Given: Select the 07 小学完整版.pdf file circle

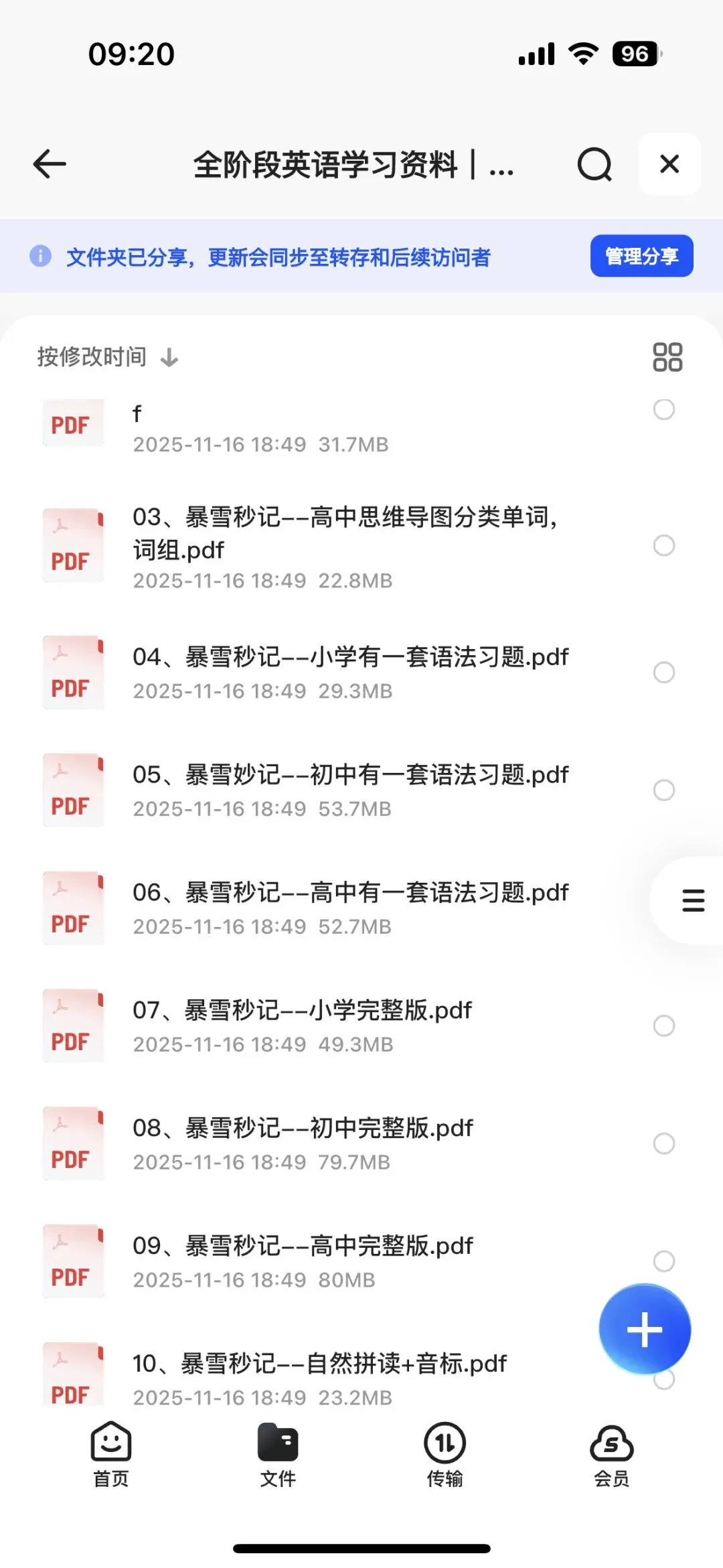Looking at the screenshot, I should (663, 1025).
